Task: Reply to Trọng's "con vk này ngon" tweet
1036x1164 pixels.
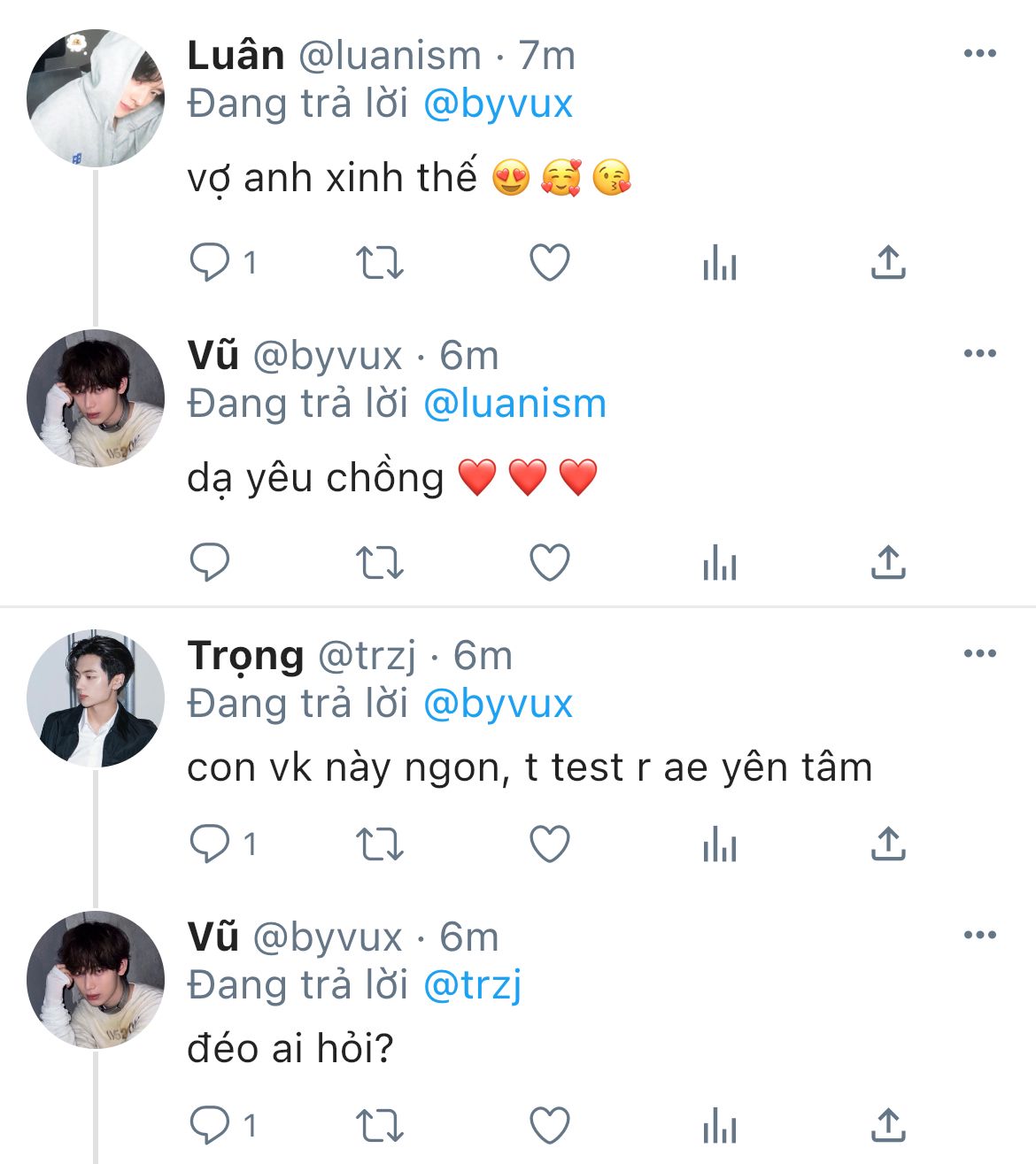Action: tap(210, 844)
